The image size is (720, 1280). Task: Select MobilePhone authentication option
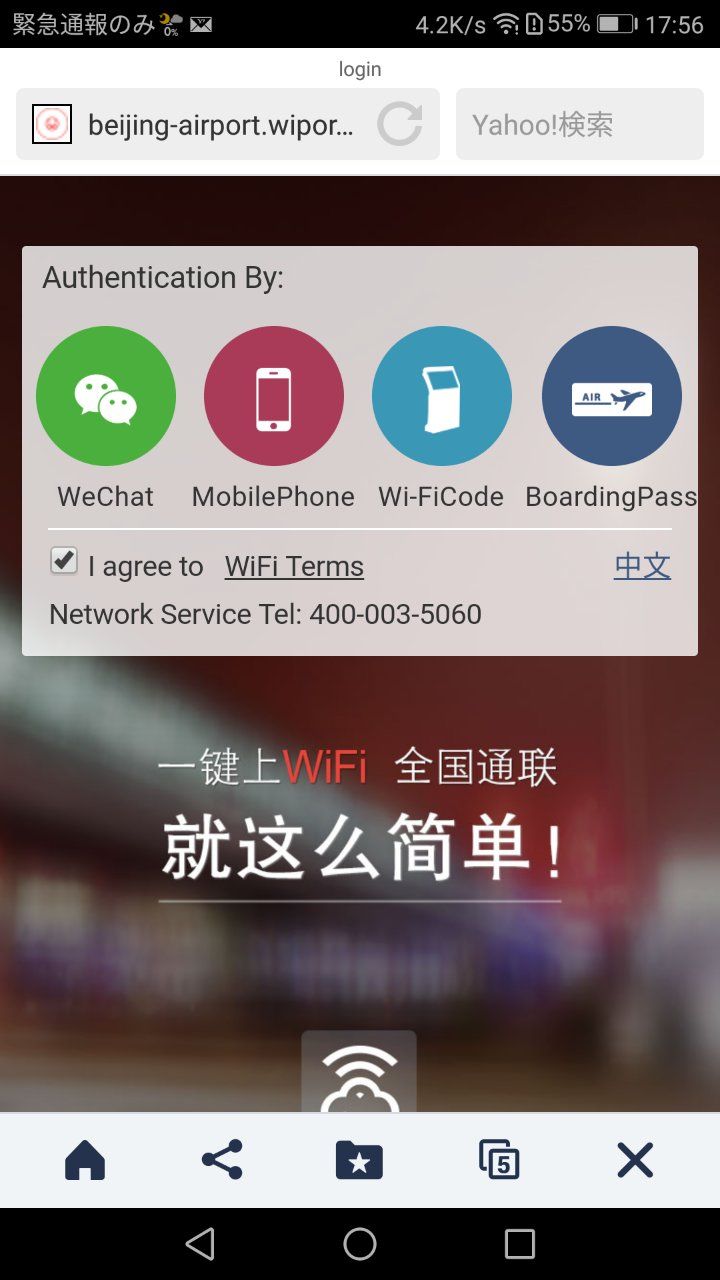point(274,396)
